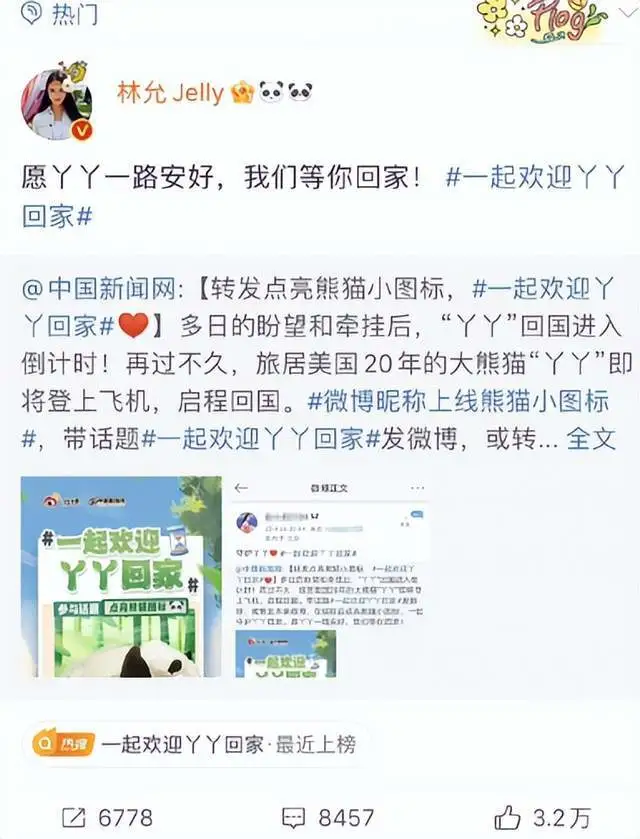Open comments with 8457 replies
640x839 pixels.
326,816
